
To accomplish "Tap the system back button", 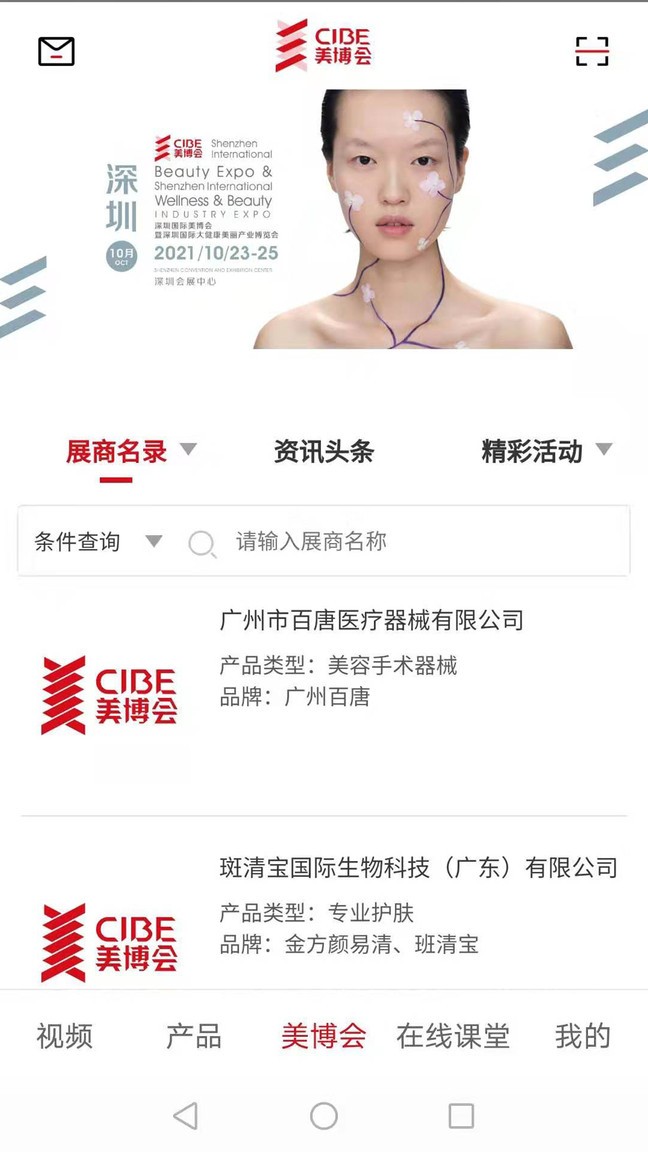I will [185, 1116].
